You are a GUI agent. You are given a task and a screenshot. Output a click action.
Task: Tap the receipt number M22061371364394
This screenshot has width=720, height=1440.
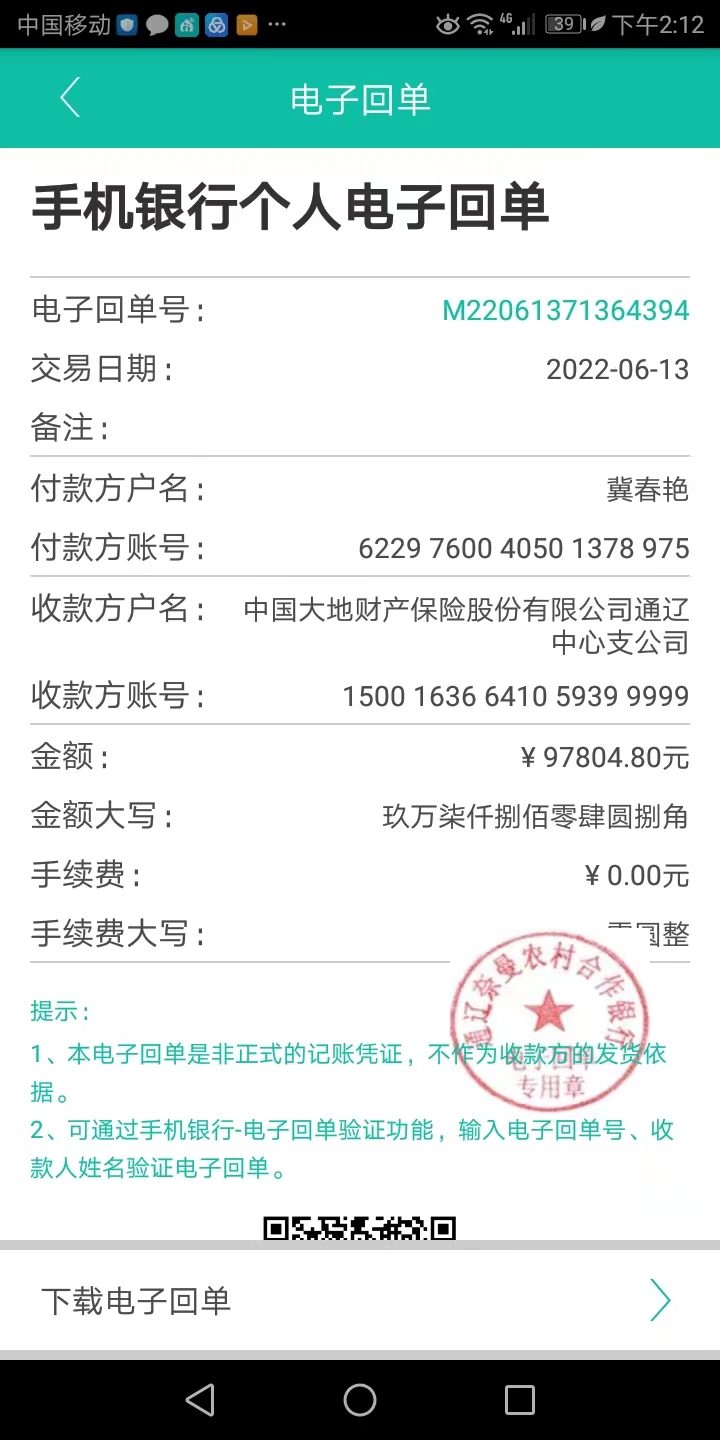point(565,310)
